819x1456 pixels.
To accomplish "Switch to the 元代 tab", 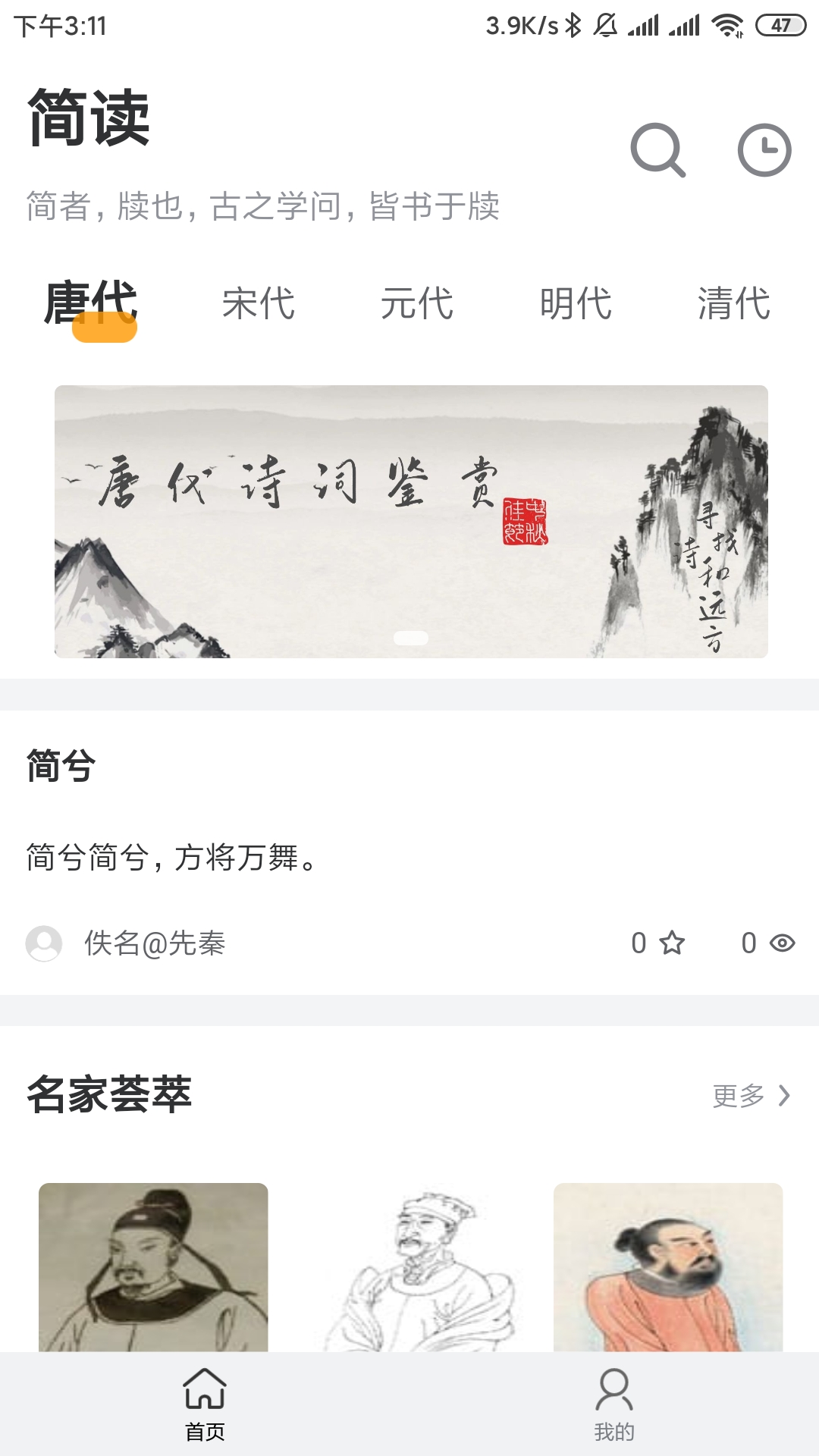I will (x=417, y=303).
